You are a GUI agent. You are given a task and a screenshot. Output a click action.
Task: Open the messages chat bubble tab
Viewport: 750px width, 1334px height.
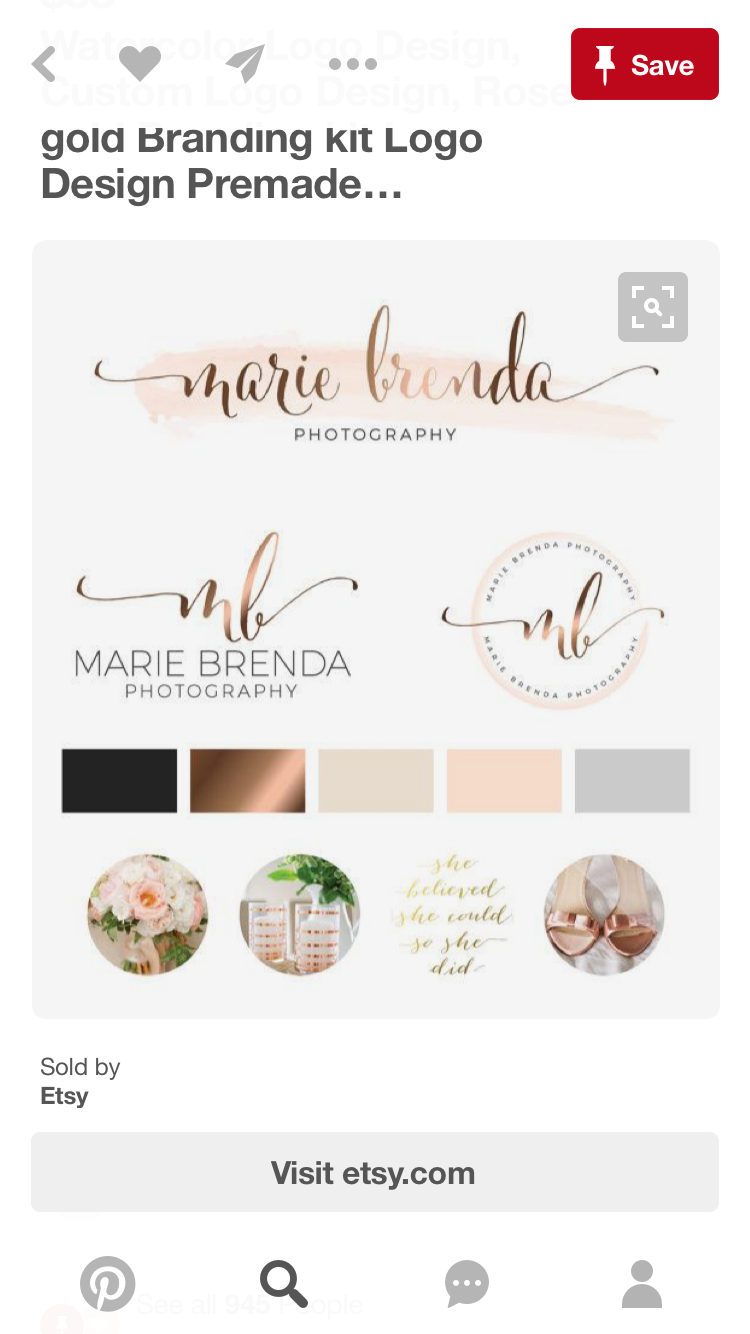tap(466, 1283)
